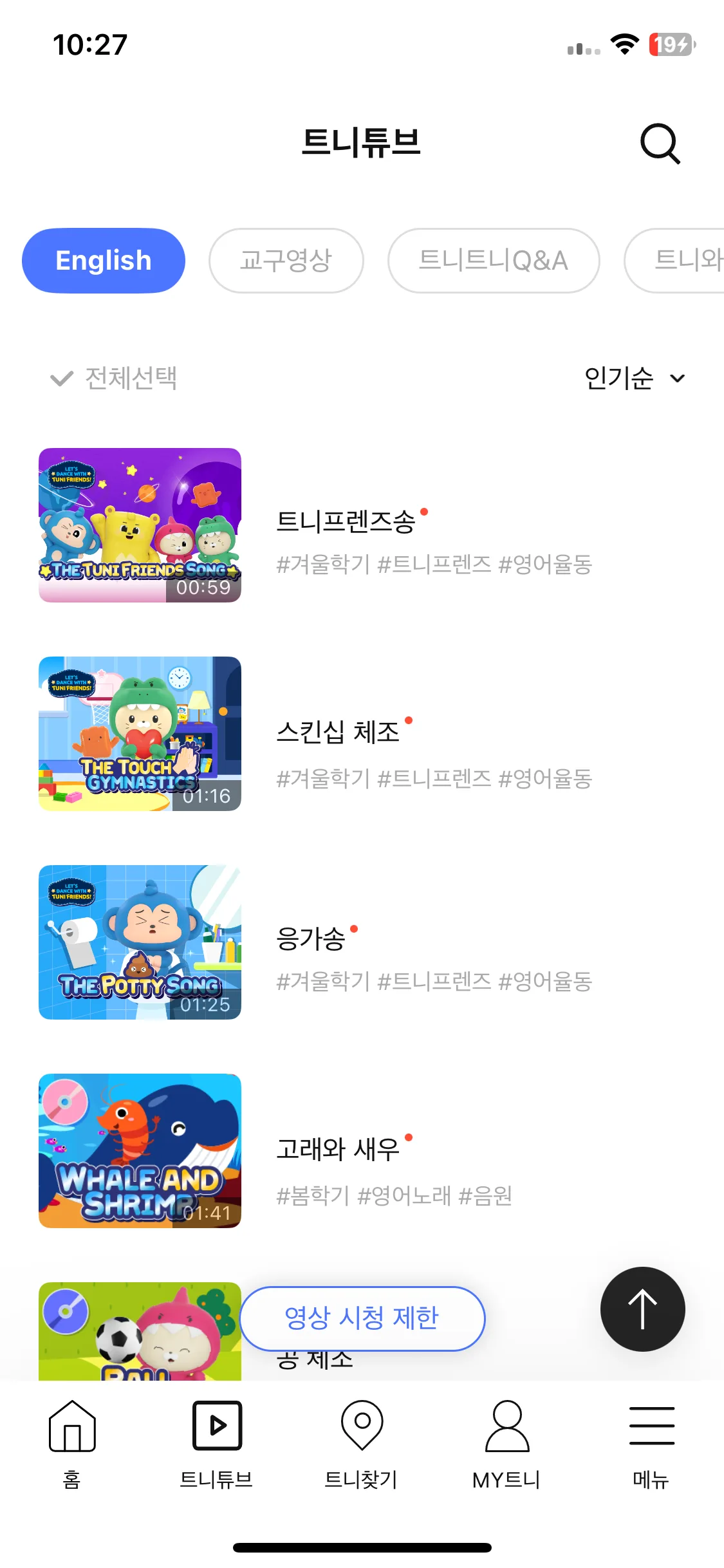Open the 스킨십 체조 video
The width and height of the screenshot is (724, 1568).
pyautogui.click(x=140, y=734)
